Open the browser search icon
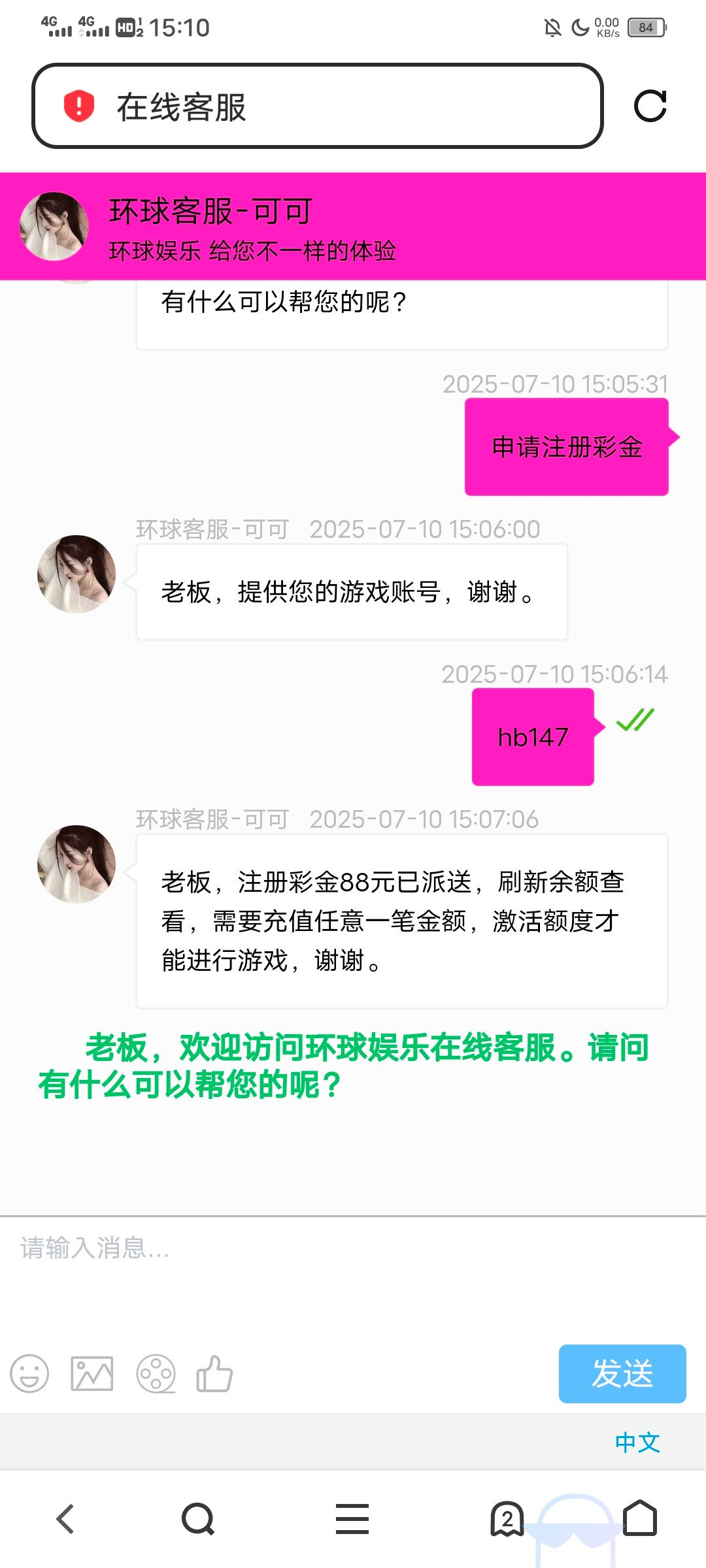 198,1518
